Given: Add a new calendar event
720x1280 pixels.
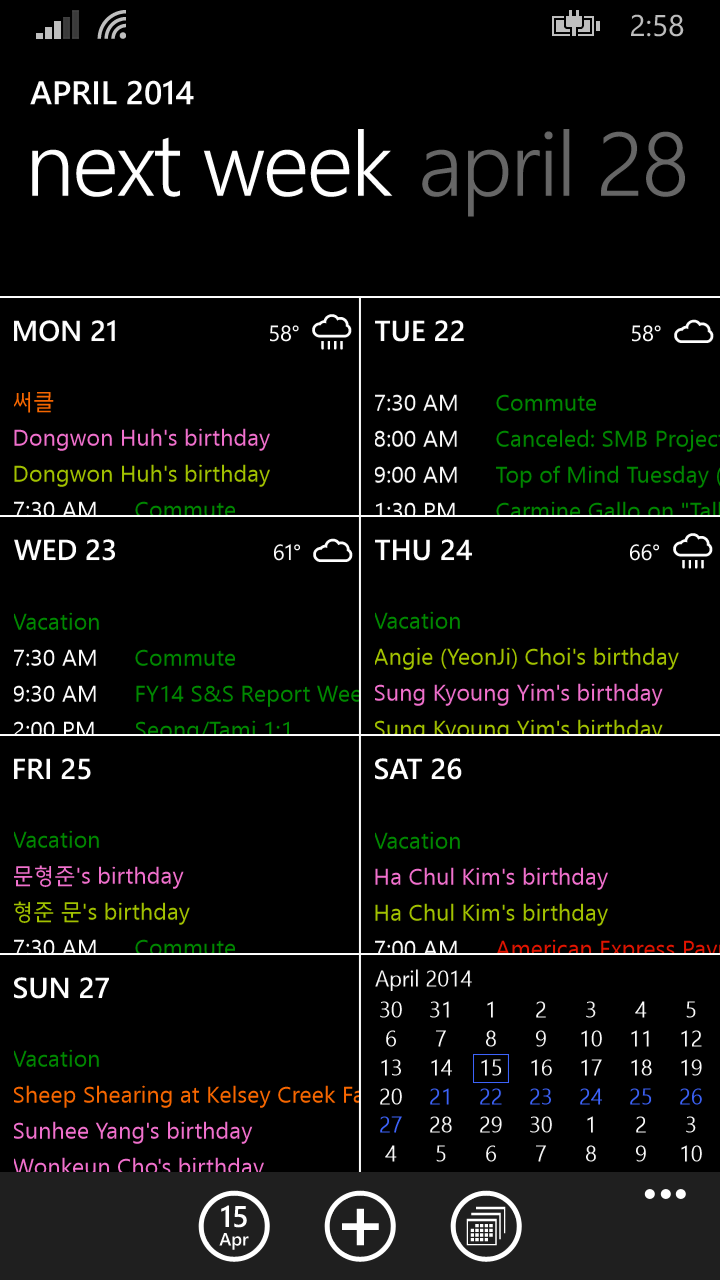Looking at the screenshot, I should (360, 1226).
